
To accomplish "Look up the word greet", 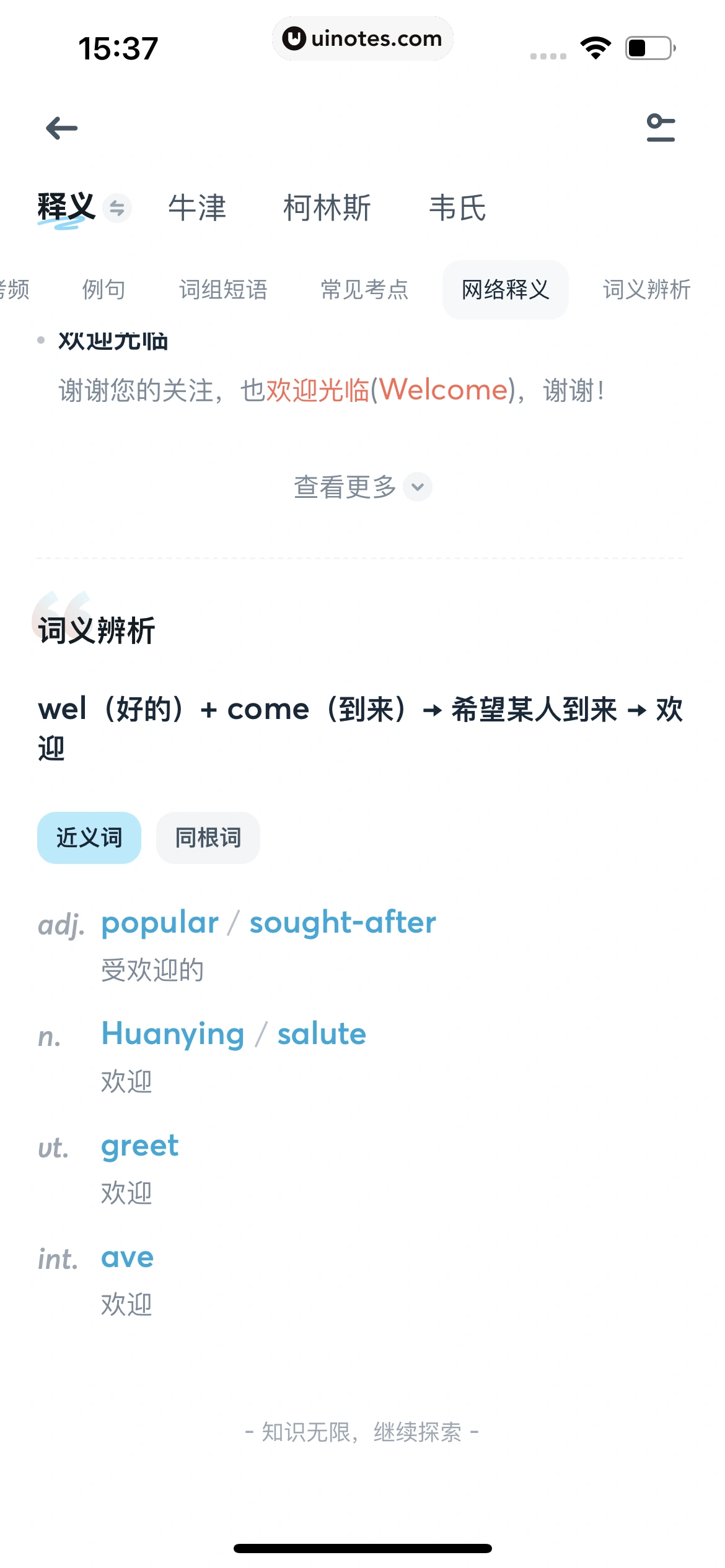I will pyautogui.click(x=139, y=1146).
